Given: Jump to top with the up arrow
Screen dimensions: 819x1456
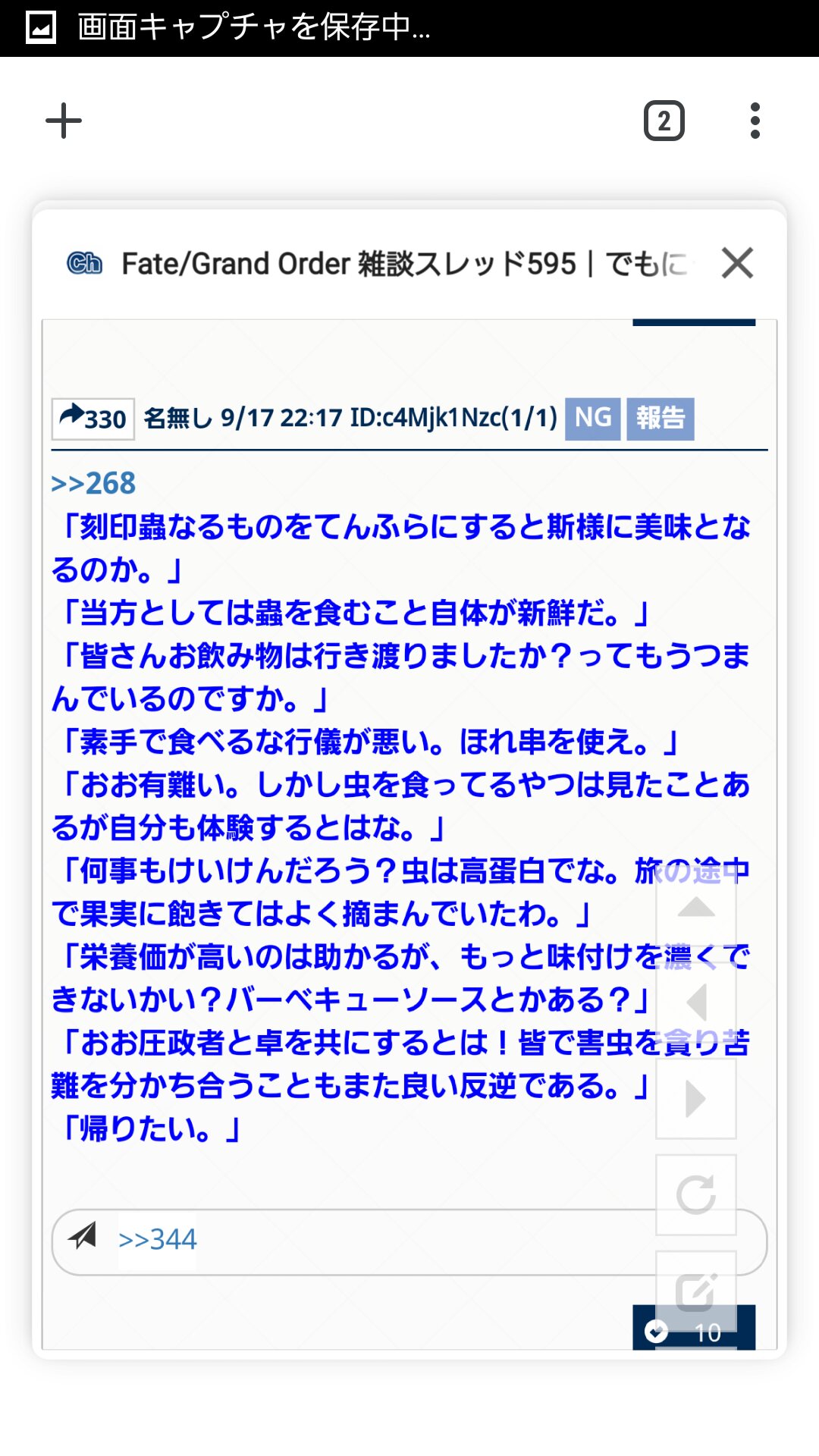Looking at the screenshot, I should (x=695, y=908).
